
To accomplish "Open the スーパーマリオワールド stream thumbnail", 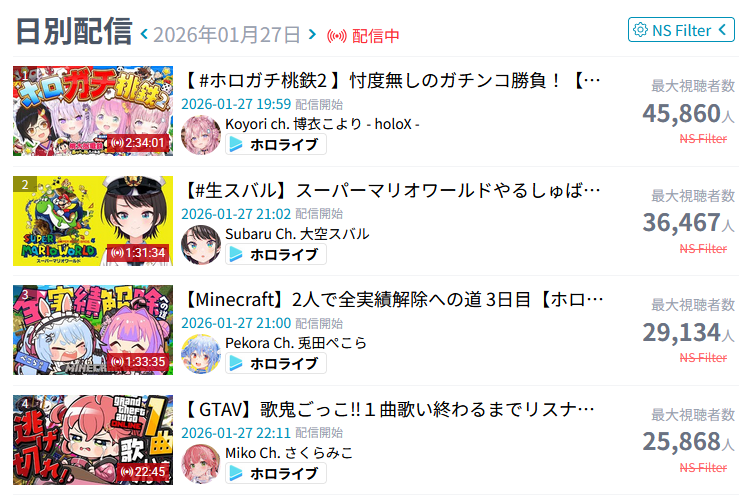I will [92, 220].
